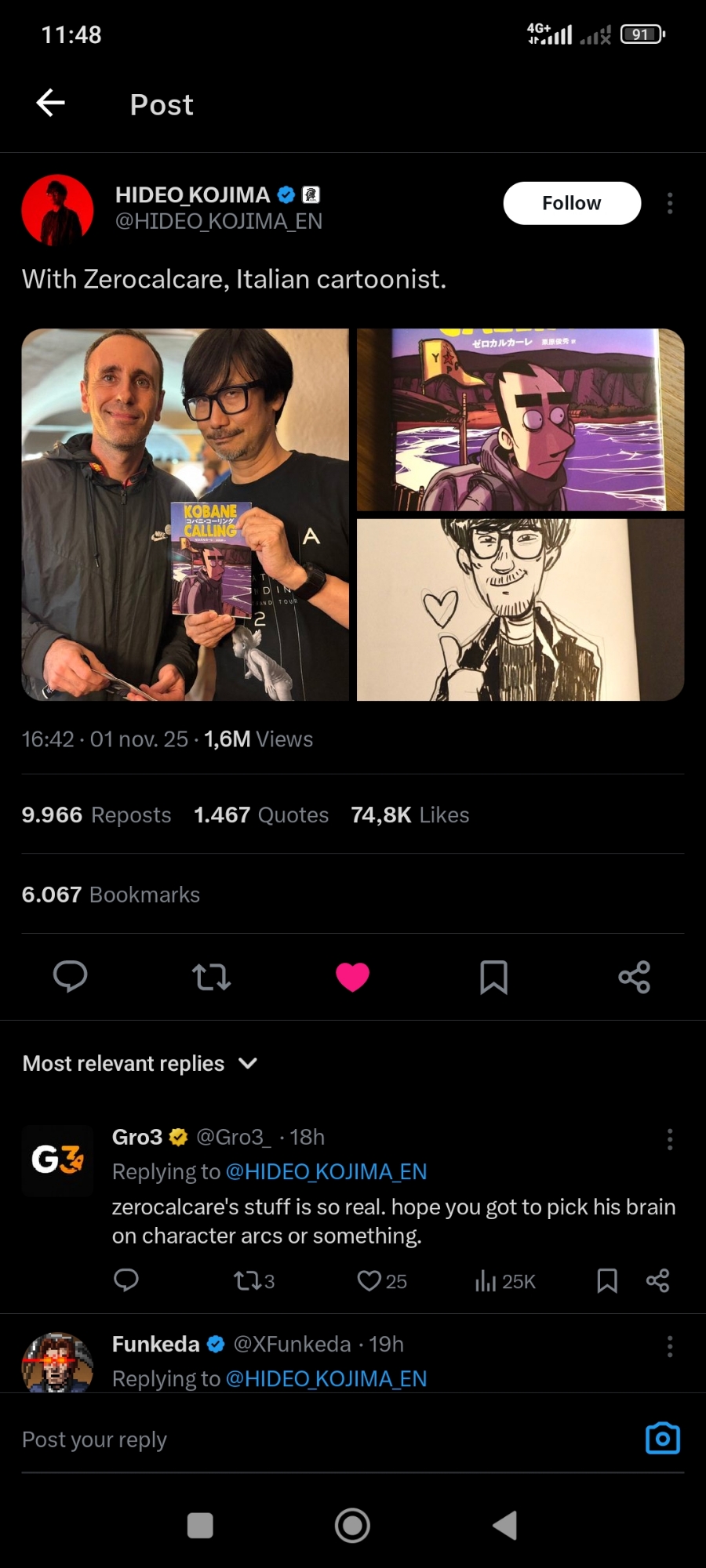The height and width of the screenshot is (1568, 706).
Task: Open the book cover photo
Action: coord(520,419)
